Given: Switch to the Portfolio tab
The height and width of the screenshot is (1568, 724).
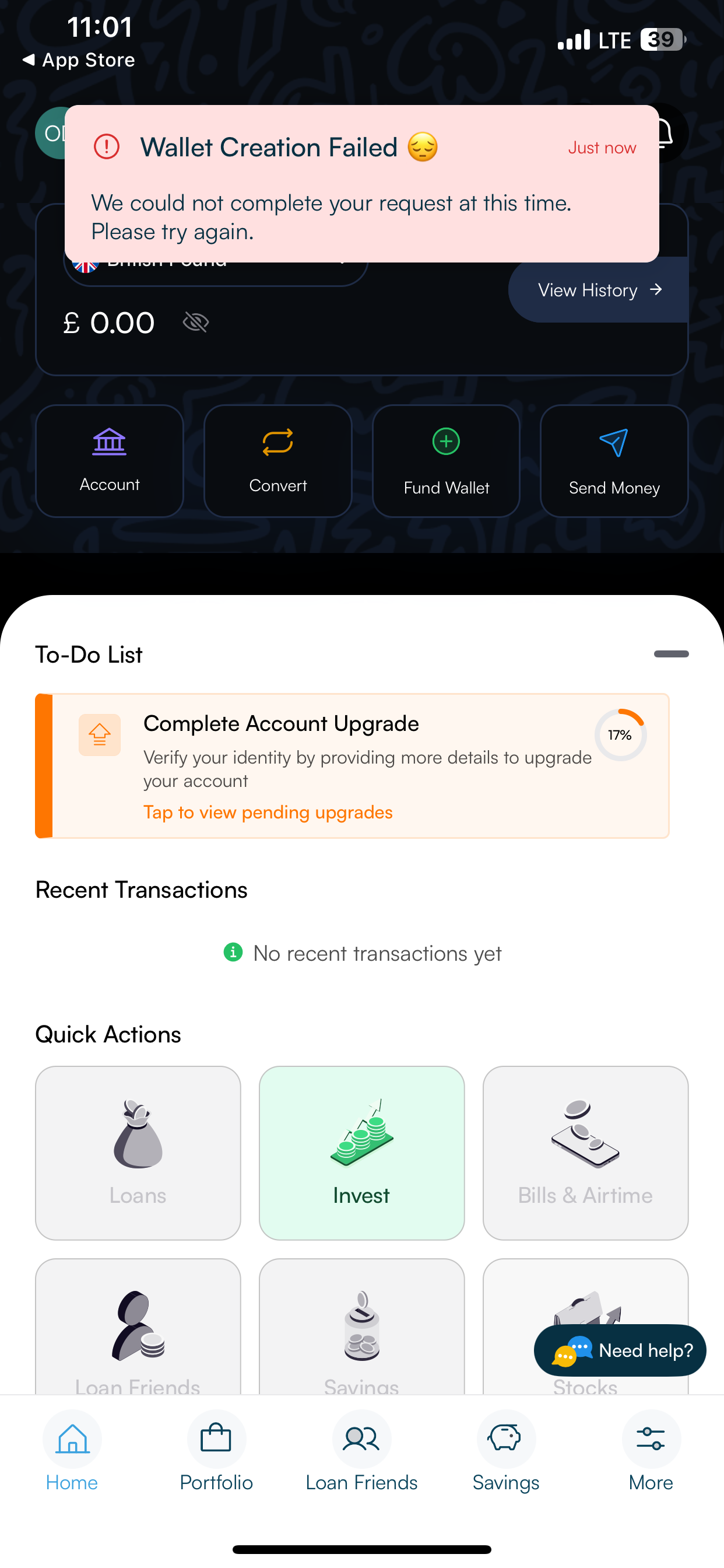Looking at the screenshot, I should pyautogui.click(x=216, y=1452).
